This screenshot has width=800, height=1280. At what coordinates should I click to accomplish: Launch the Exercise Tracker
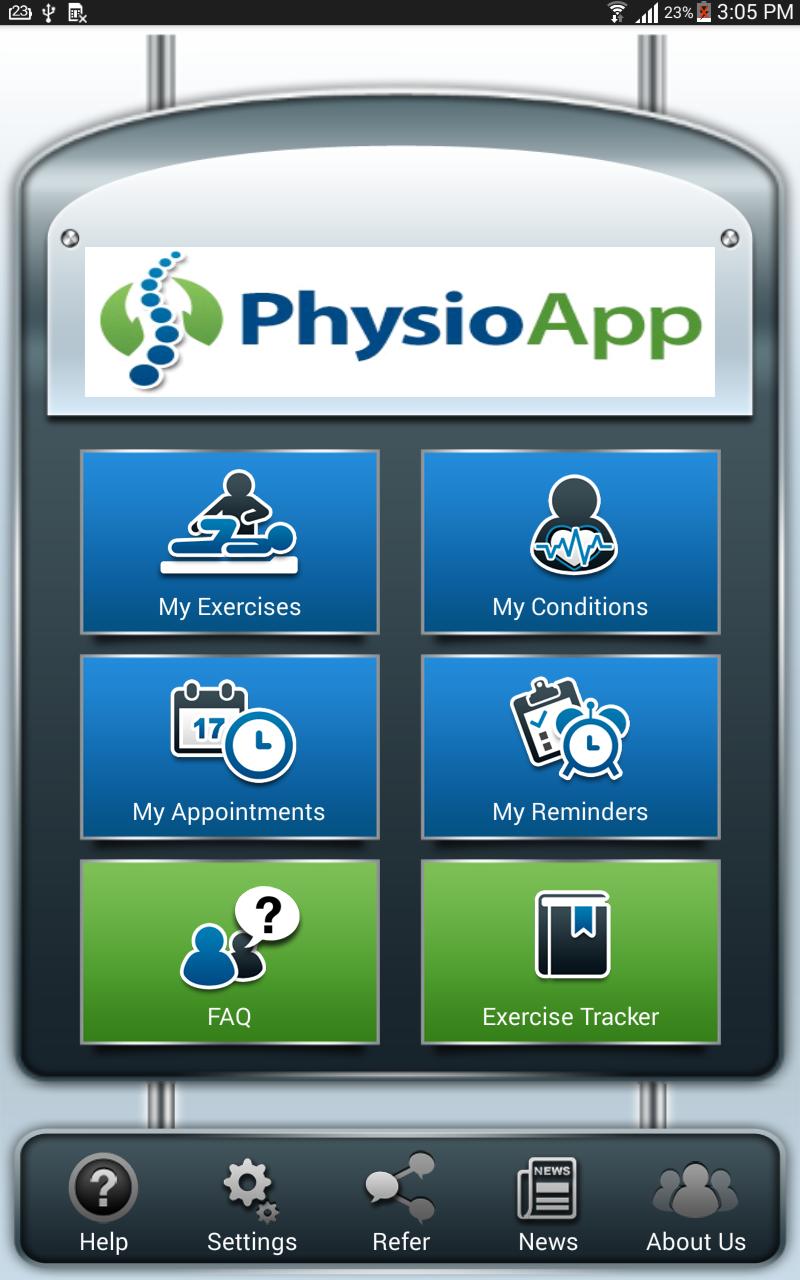click(570, 951)
